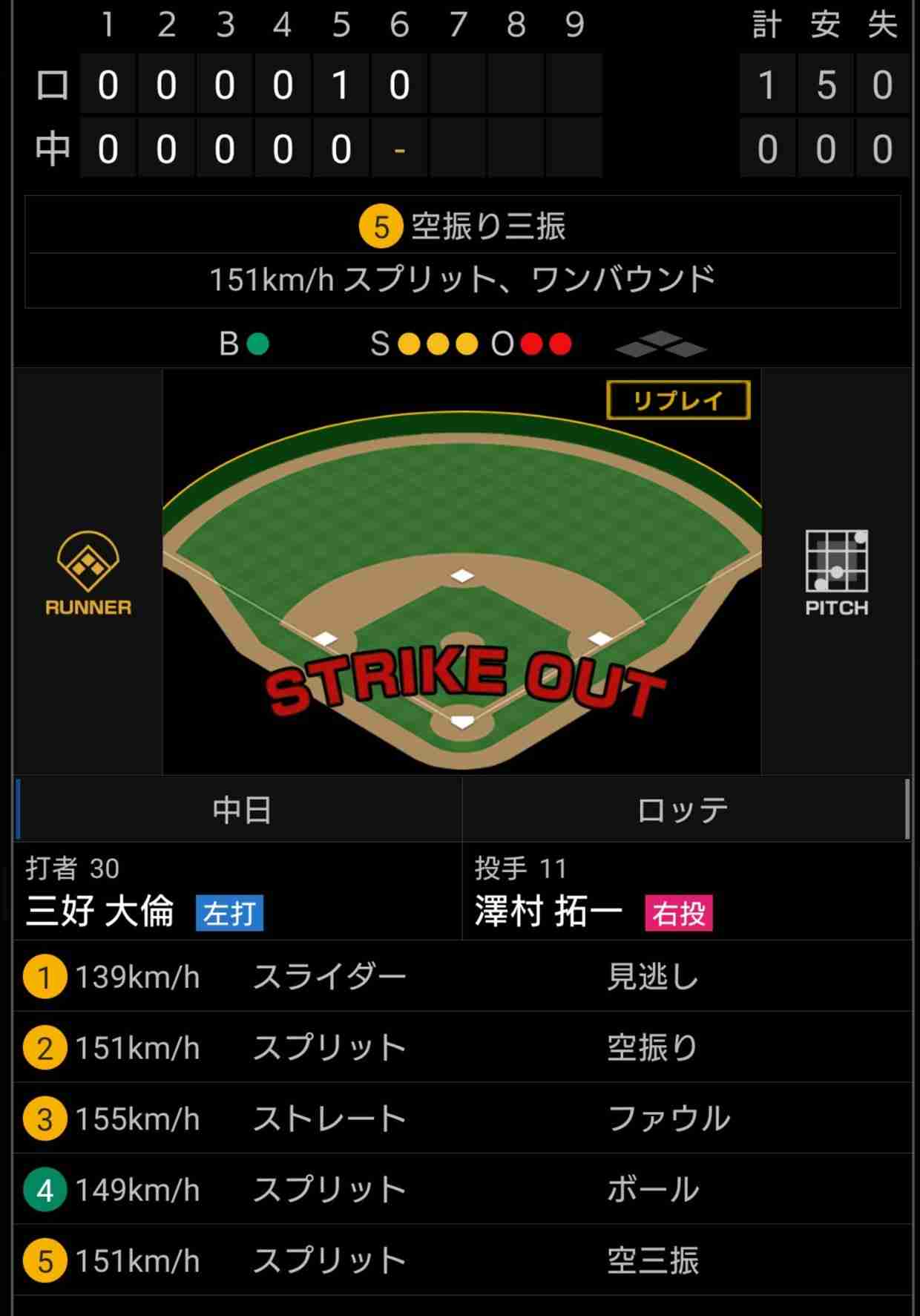Switch to the PITCH chart view
The image size is (920, 1316).
tap(836, 573)
